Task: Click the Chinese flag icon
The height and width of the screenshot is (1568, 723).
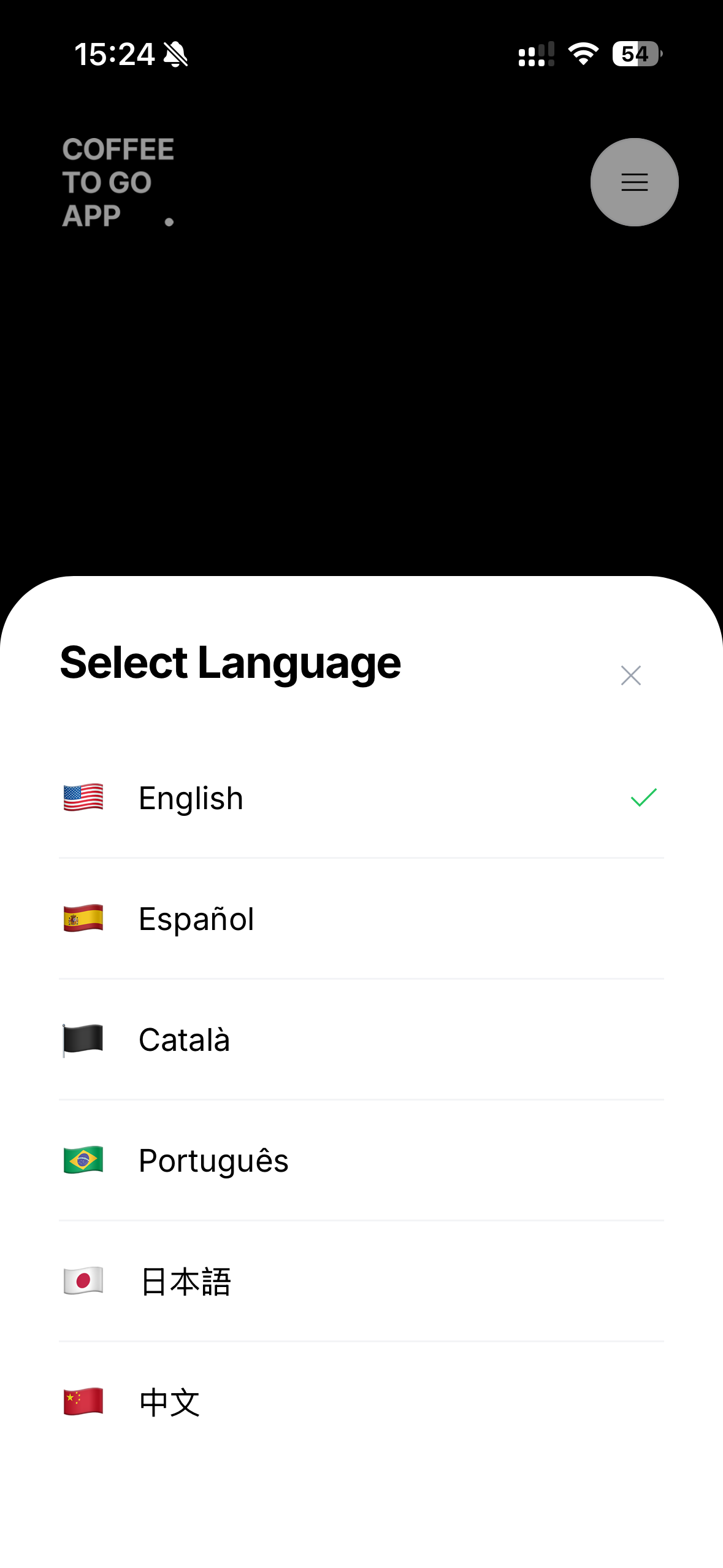Action: [84, 1401]
